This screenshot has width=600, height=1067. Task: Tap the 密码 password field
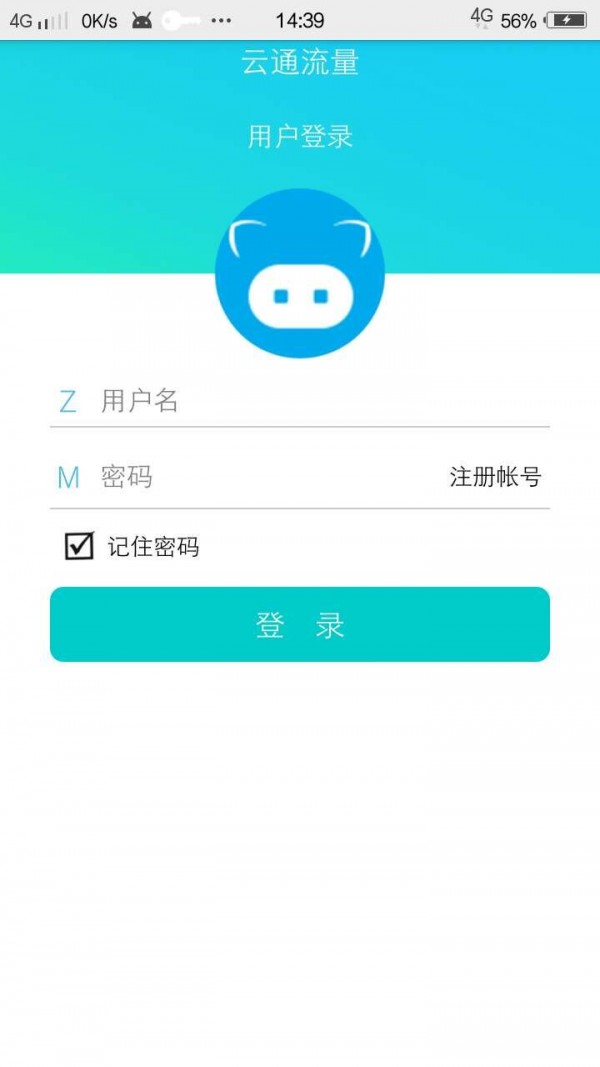[260, 478]
